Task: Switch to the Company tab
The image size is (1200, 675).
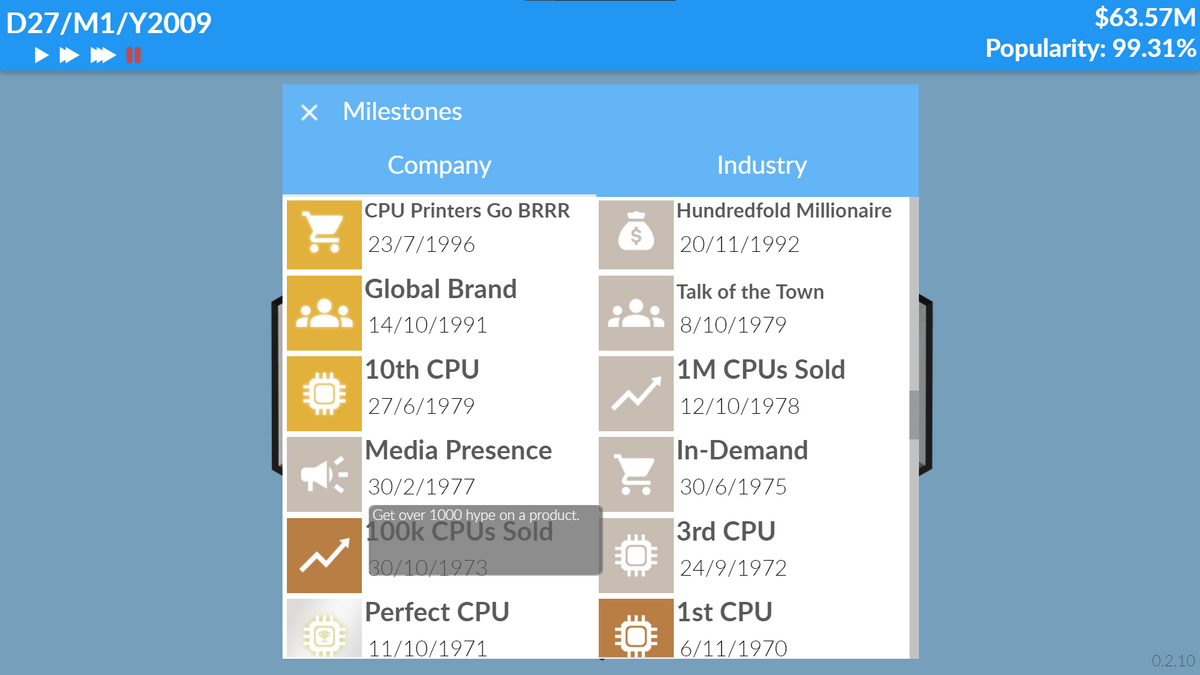Action: click(x=439, y=166)
